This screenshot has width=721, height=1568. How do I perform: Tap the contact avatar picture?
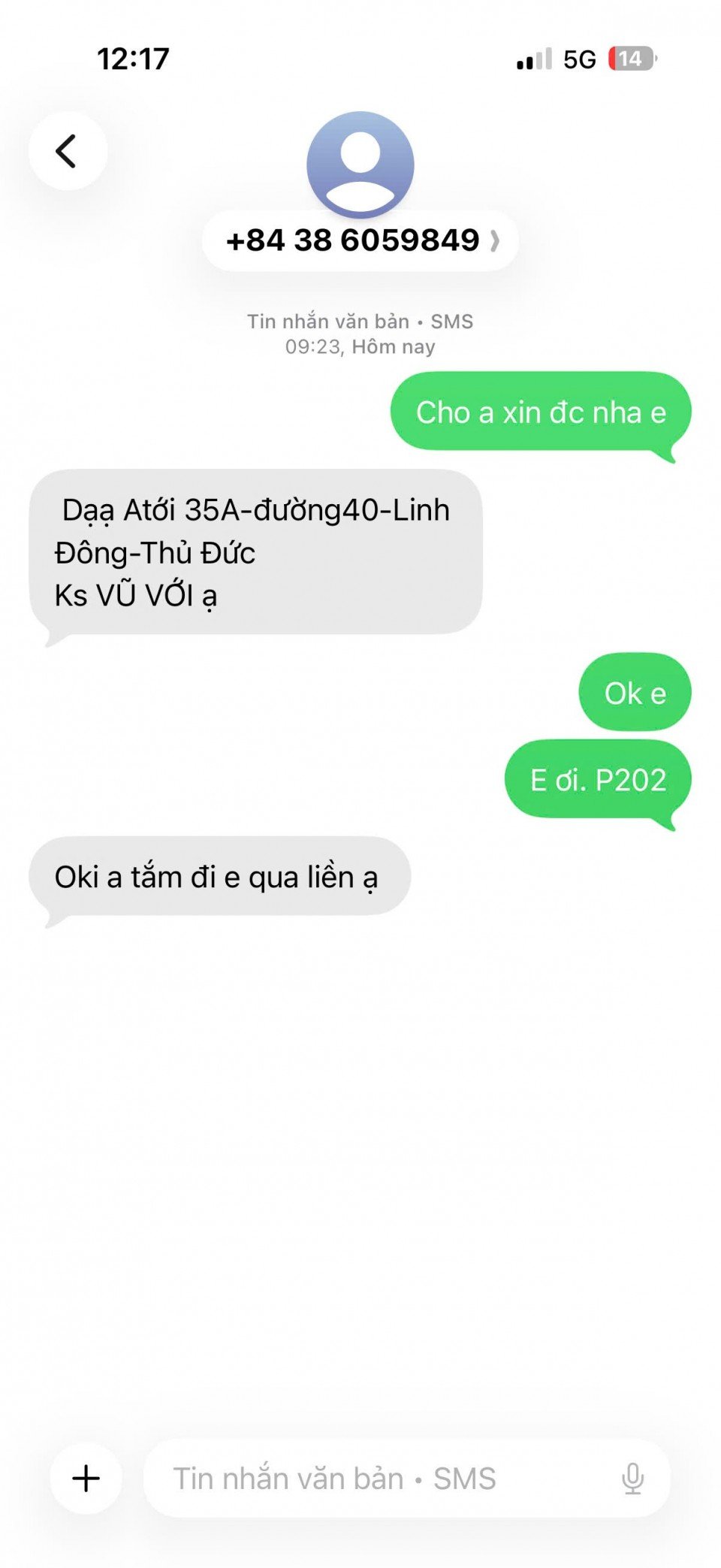[360, 164]
